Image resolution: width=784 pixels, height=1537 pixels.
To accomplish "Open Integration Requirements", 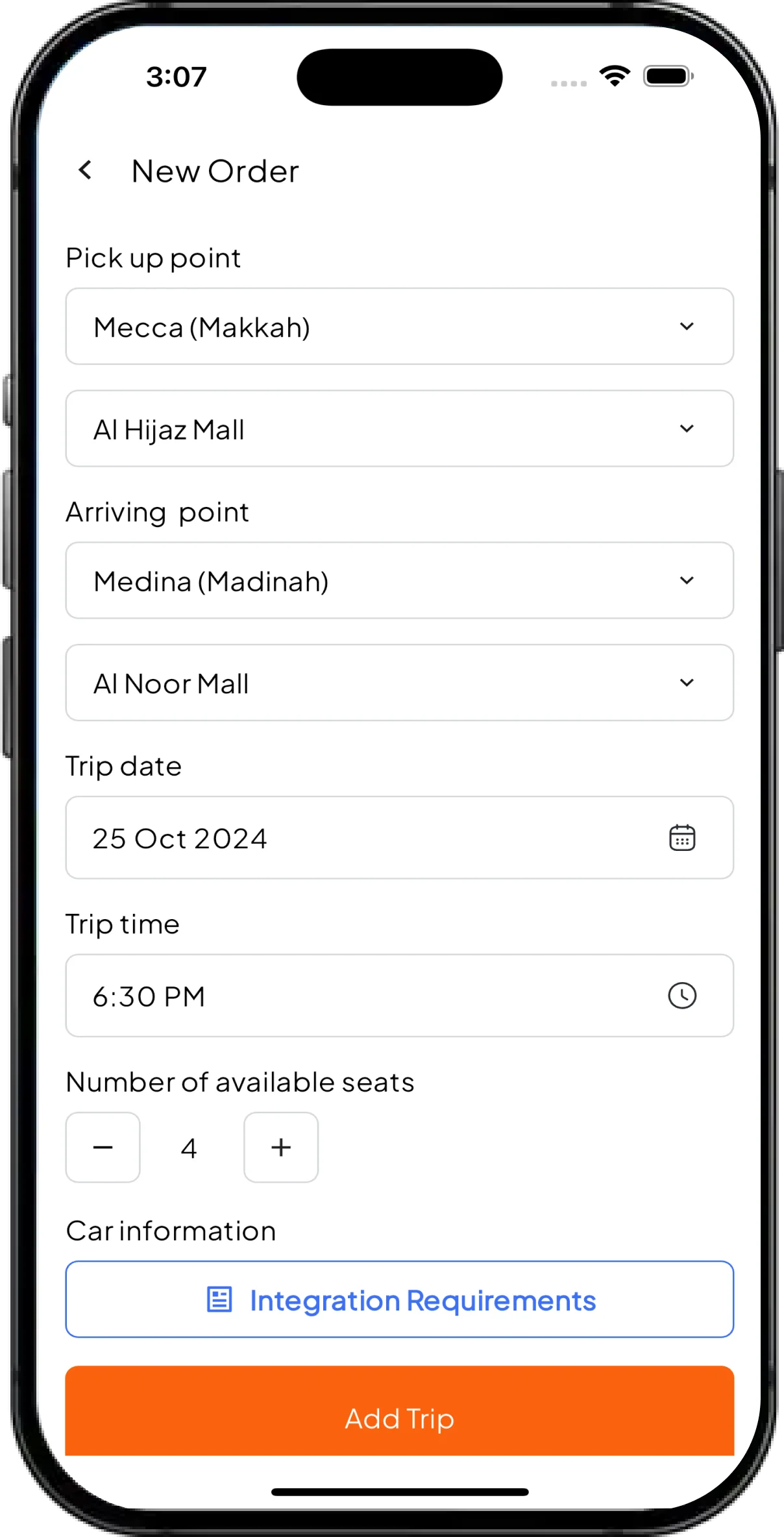I will tap(399, 1299).
